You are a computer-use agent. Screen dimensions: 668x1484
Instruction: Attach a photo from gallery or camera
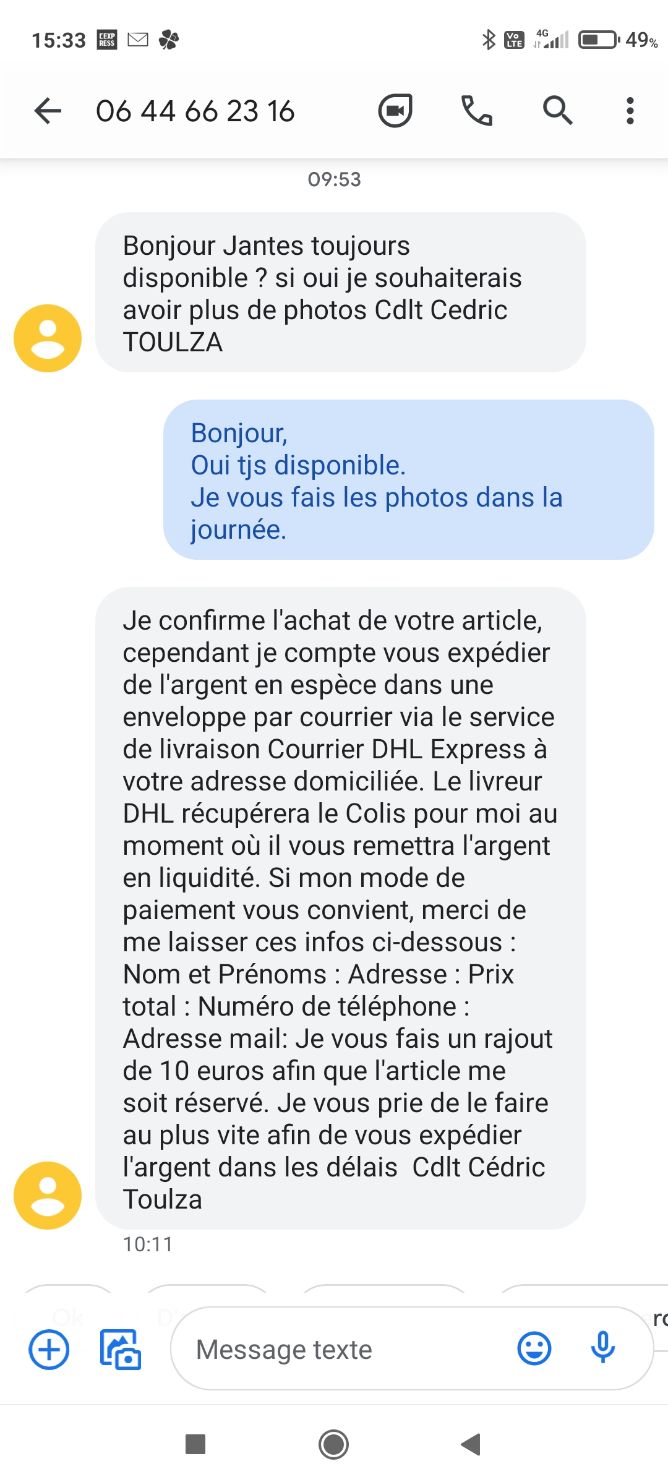121,1349
